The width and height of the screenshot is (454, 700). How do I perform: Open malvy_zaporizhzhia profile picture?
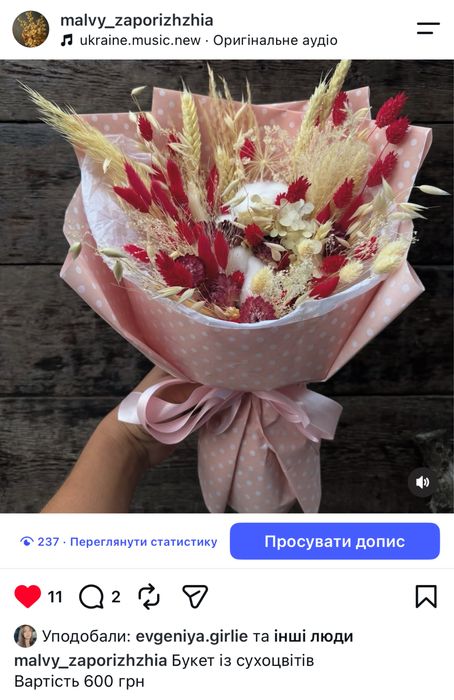click(x=30, y=29)
